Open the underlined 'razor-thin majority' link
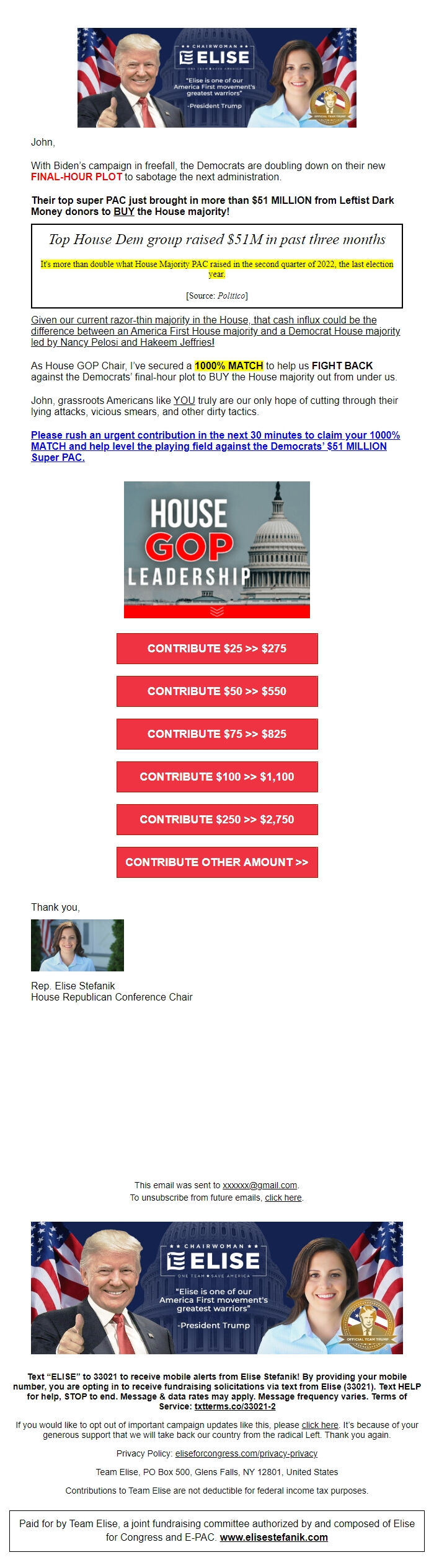The width and height of the screenshot is (434, 1568). coord(215,331)
